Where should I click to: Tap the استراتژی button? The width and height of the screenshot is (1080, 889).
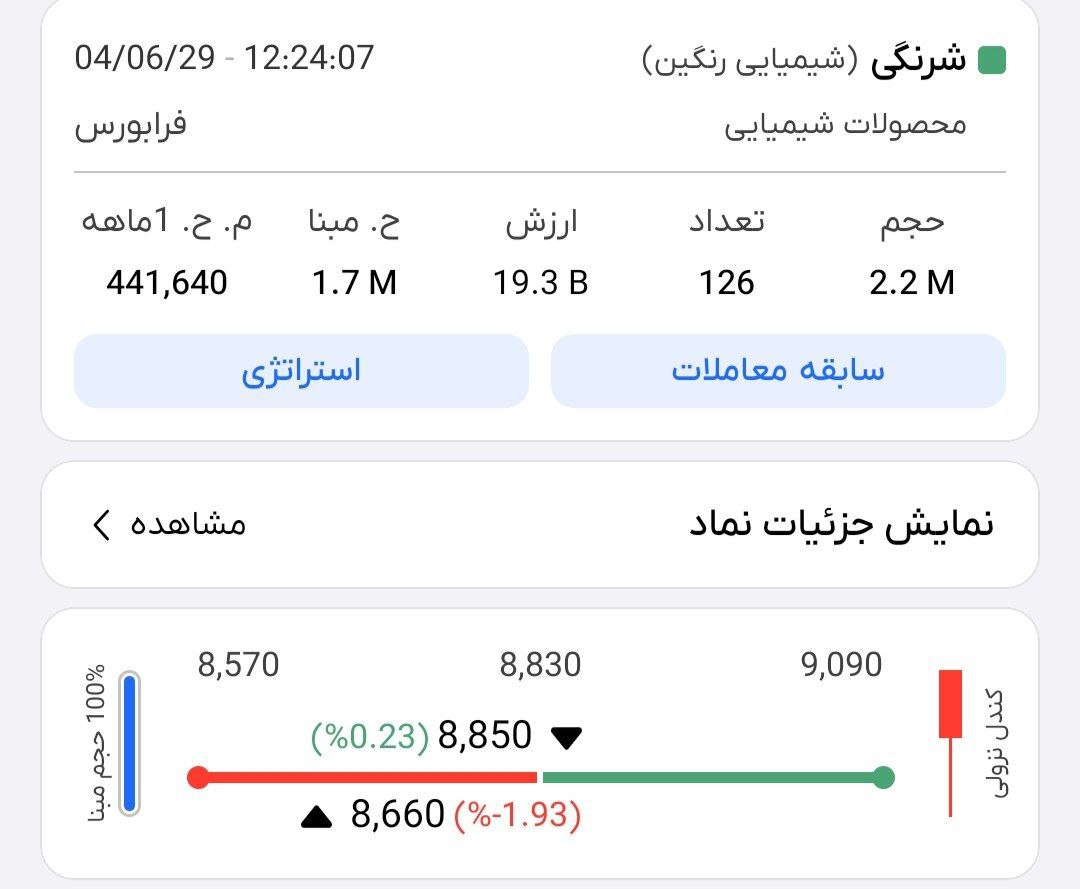(300, 371)
